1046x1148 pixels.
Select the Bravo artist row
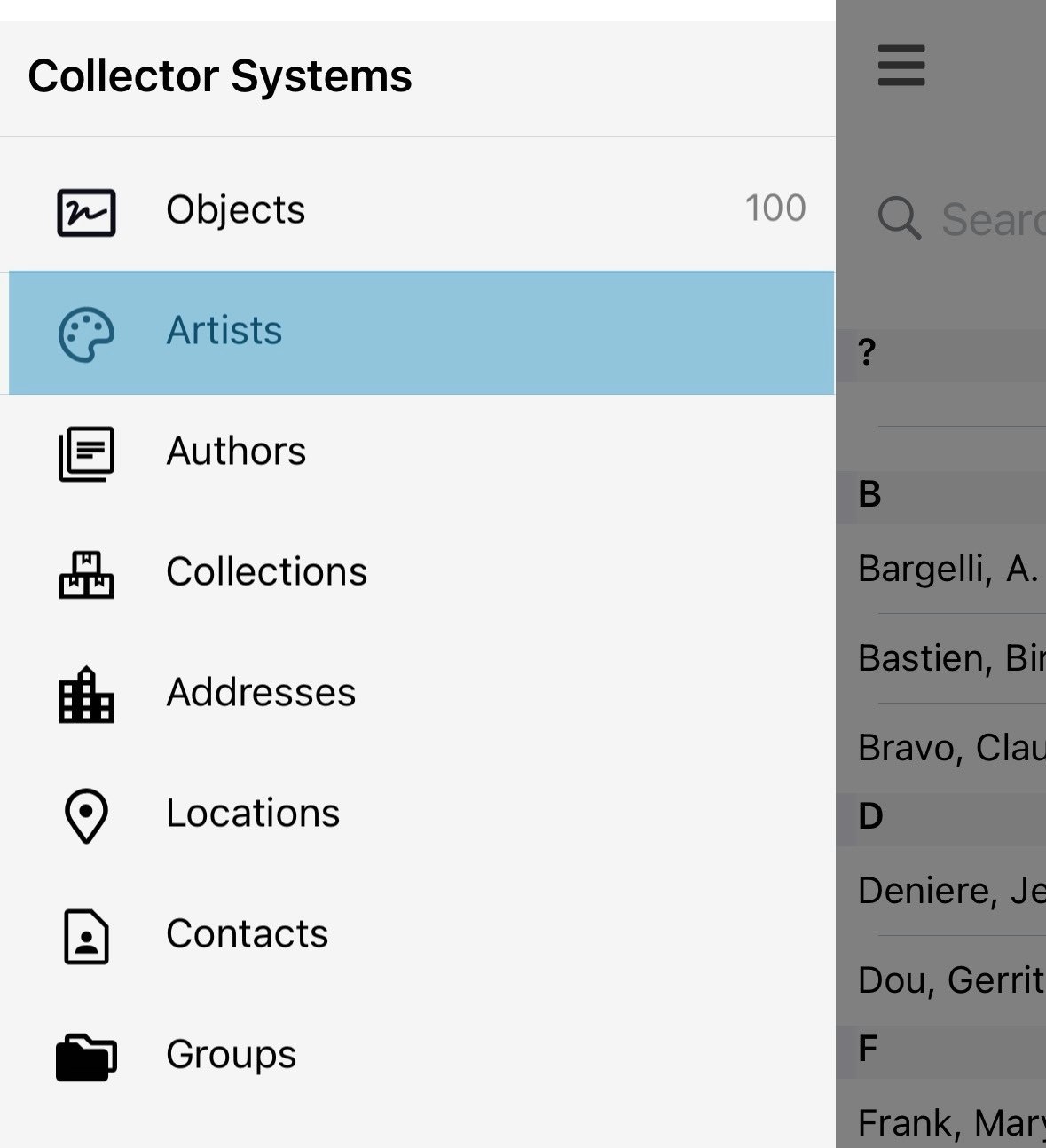pyautogui.click(x=942, y=748)
